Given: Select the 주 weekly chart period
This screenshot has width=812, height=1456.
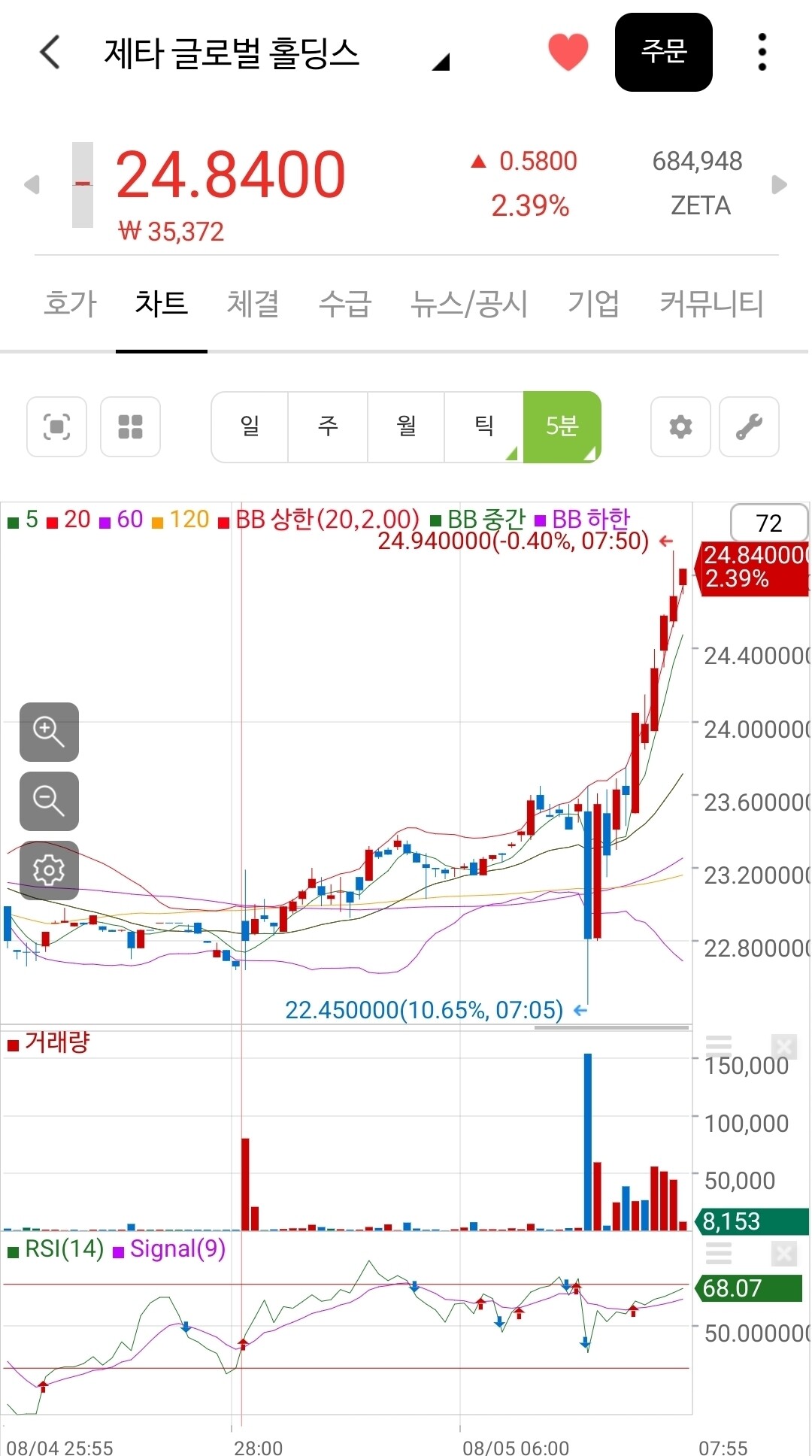Looking at the screenshot, I should [328, 426].
